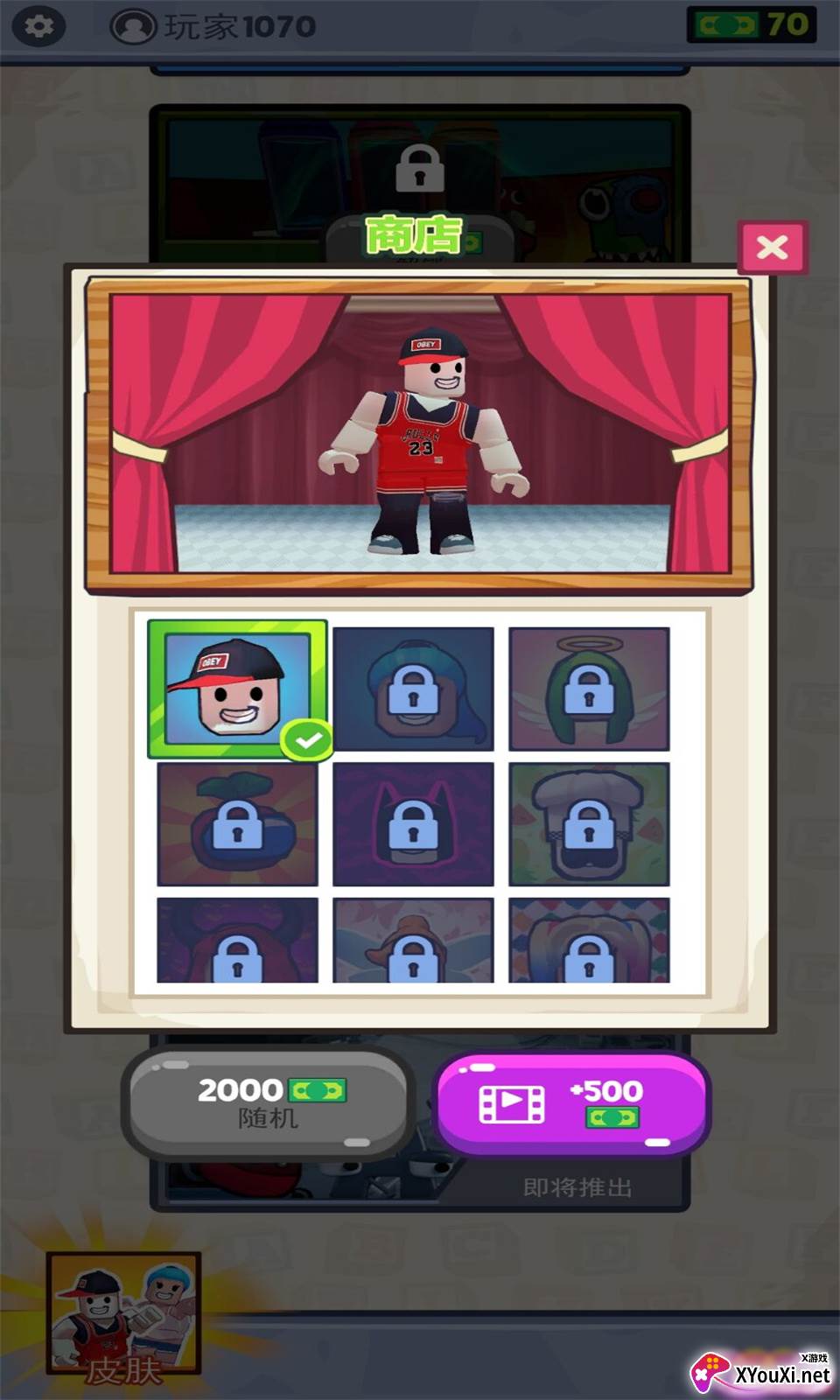Close the shop dialog
Image resolution: width=840 pixels, height=1400 pixels.
pyautogui.click(x=772, y=248)
